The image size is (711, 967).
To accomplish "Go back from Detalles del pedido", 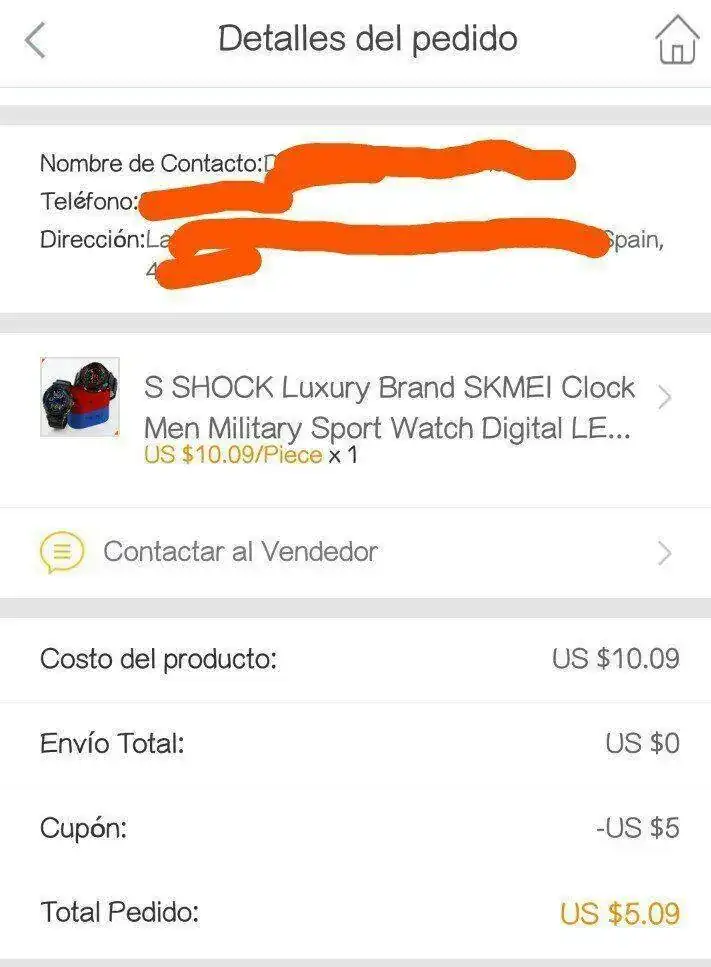I will [x=36, y=41].
